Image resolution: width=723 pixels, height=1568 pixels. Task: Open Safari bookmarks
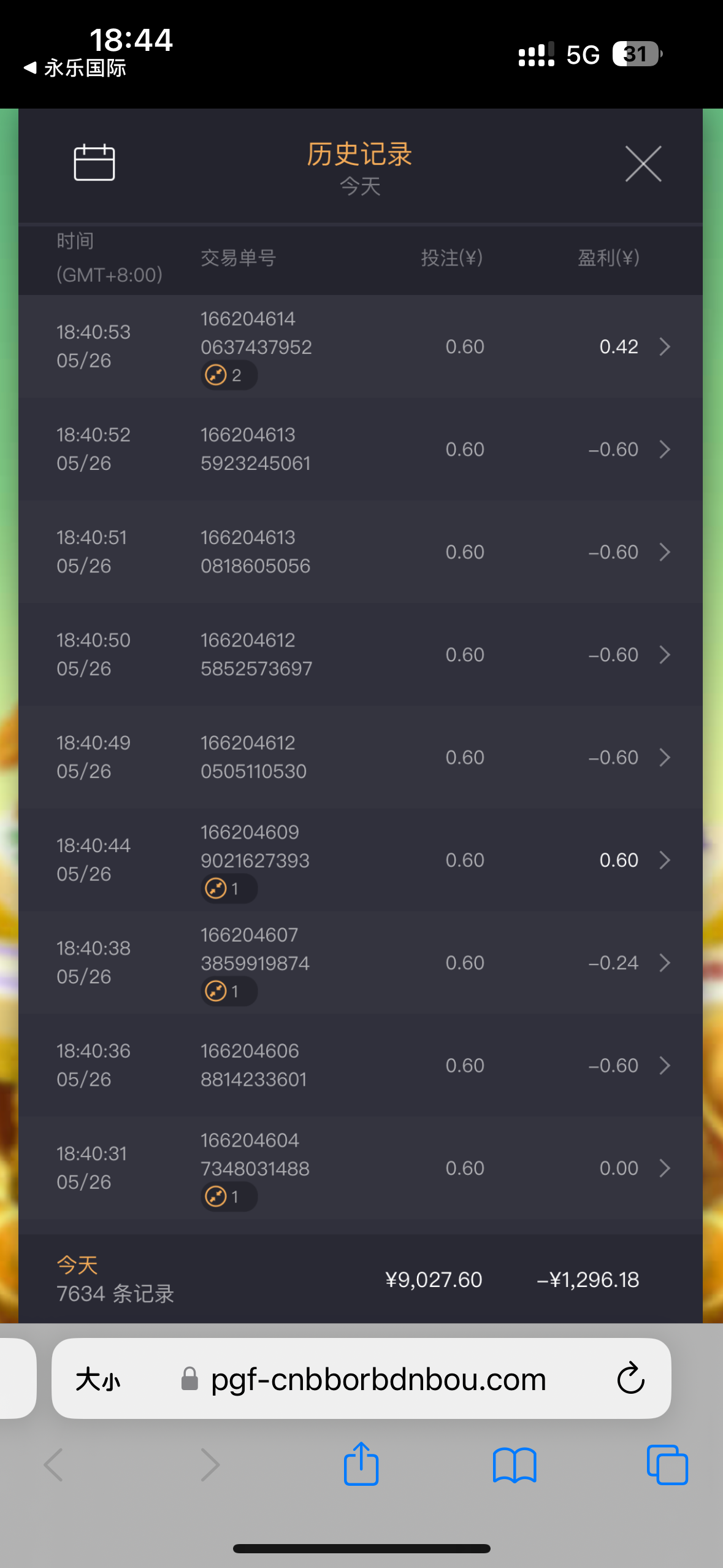(514, 1464)
